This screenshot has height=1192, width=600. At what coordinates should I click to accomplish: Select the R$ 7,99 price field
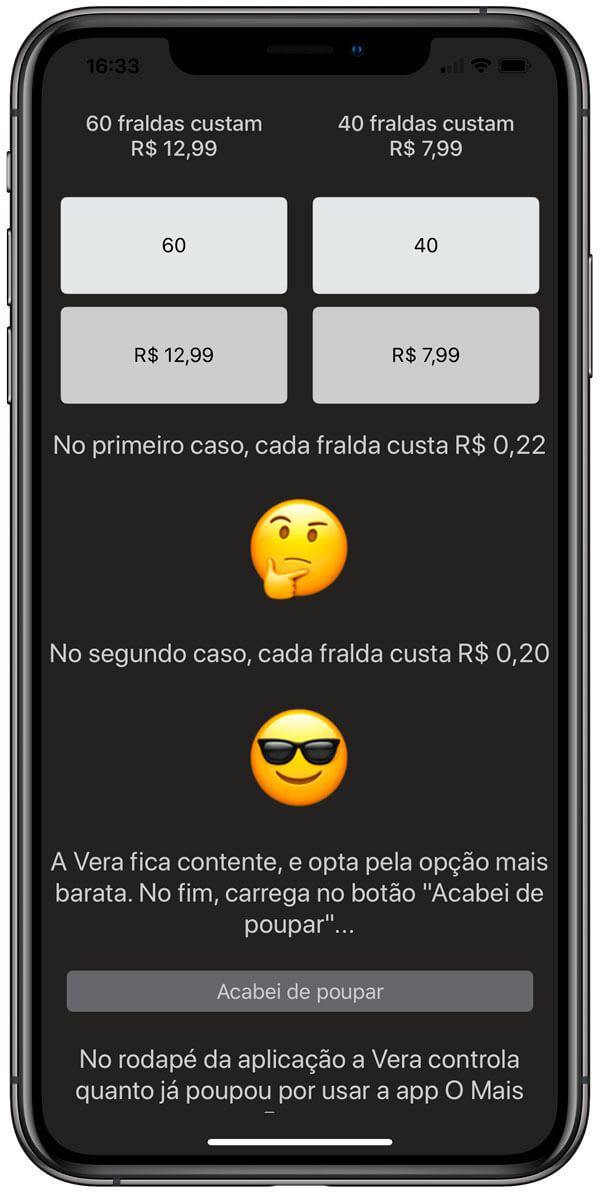426,355
